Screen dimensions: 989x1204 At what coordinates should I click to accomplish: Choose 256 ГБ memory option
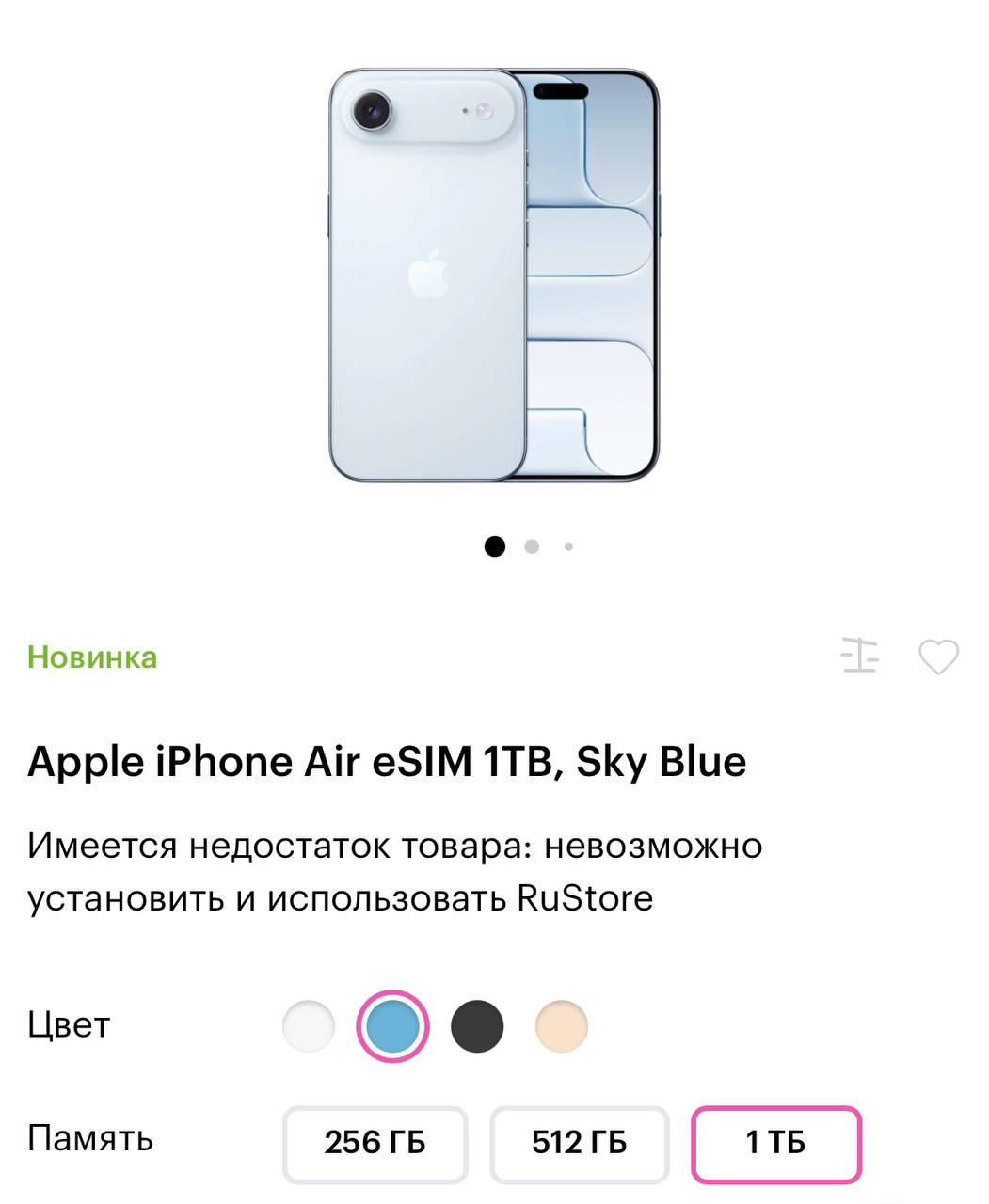pyautogui.click(x=375, y=1144)
